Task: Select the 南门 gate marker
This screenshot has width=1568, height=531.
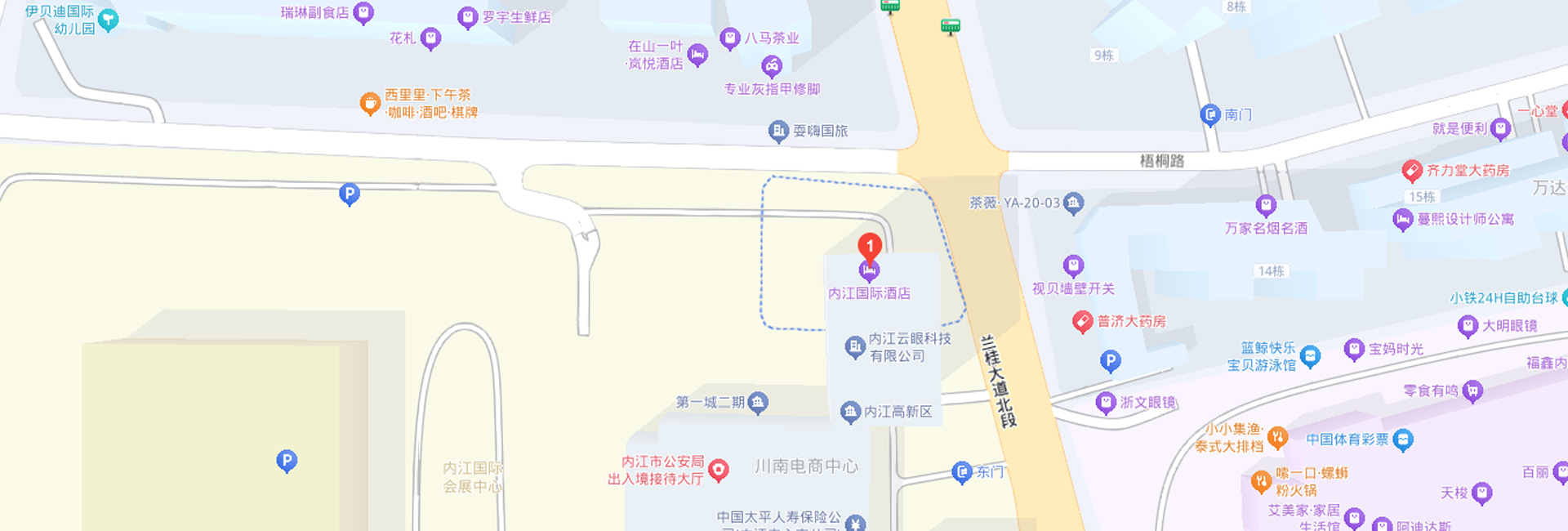Action: pos(1209,114)
